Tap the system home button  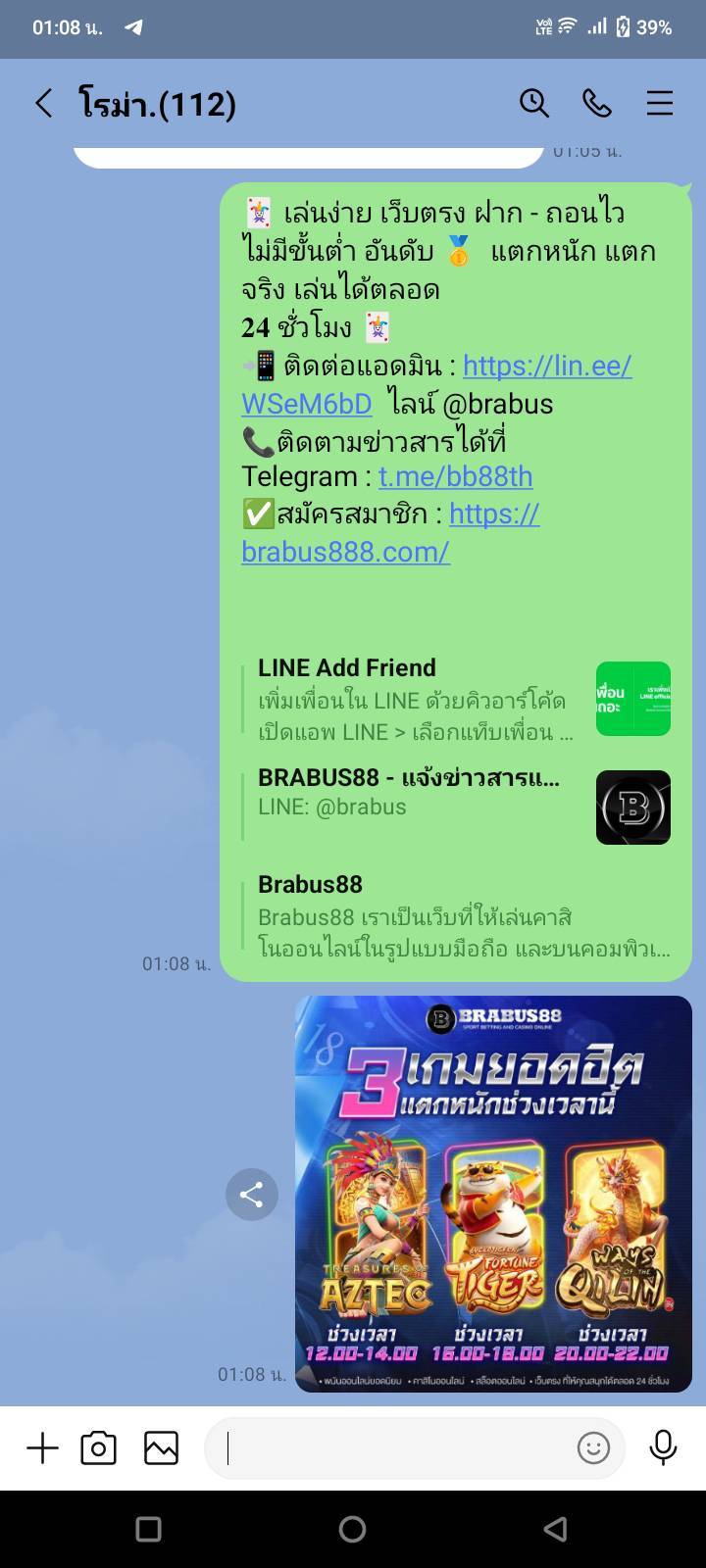point(352,1529)
